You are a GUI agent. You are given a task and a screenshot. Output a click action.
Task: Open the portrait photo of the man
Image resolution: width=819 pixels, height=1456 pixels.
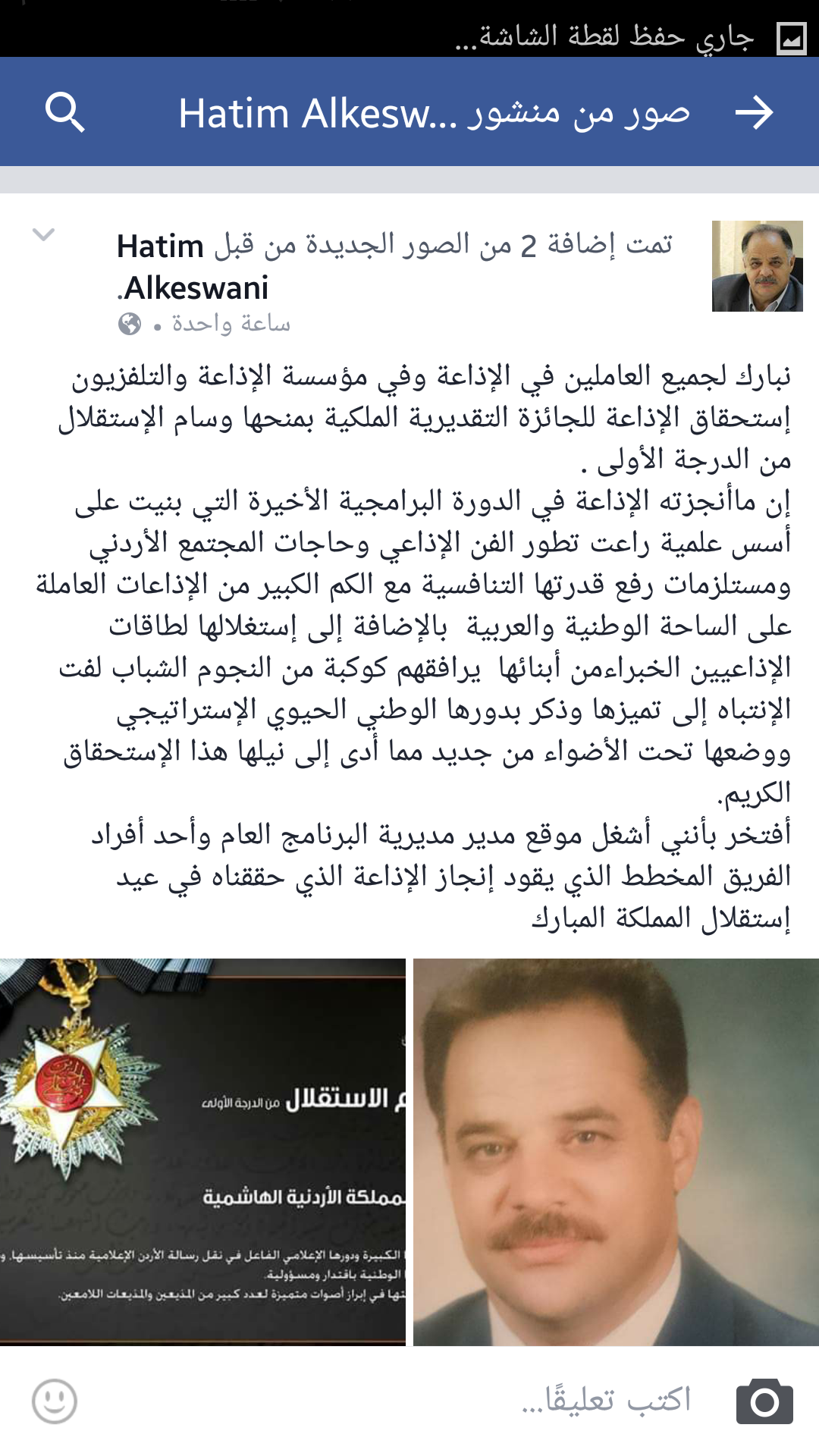click(x=616, y=1152)
